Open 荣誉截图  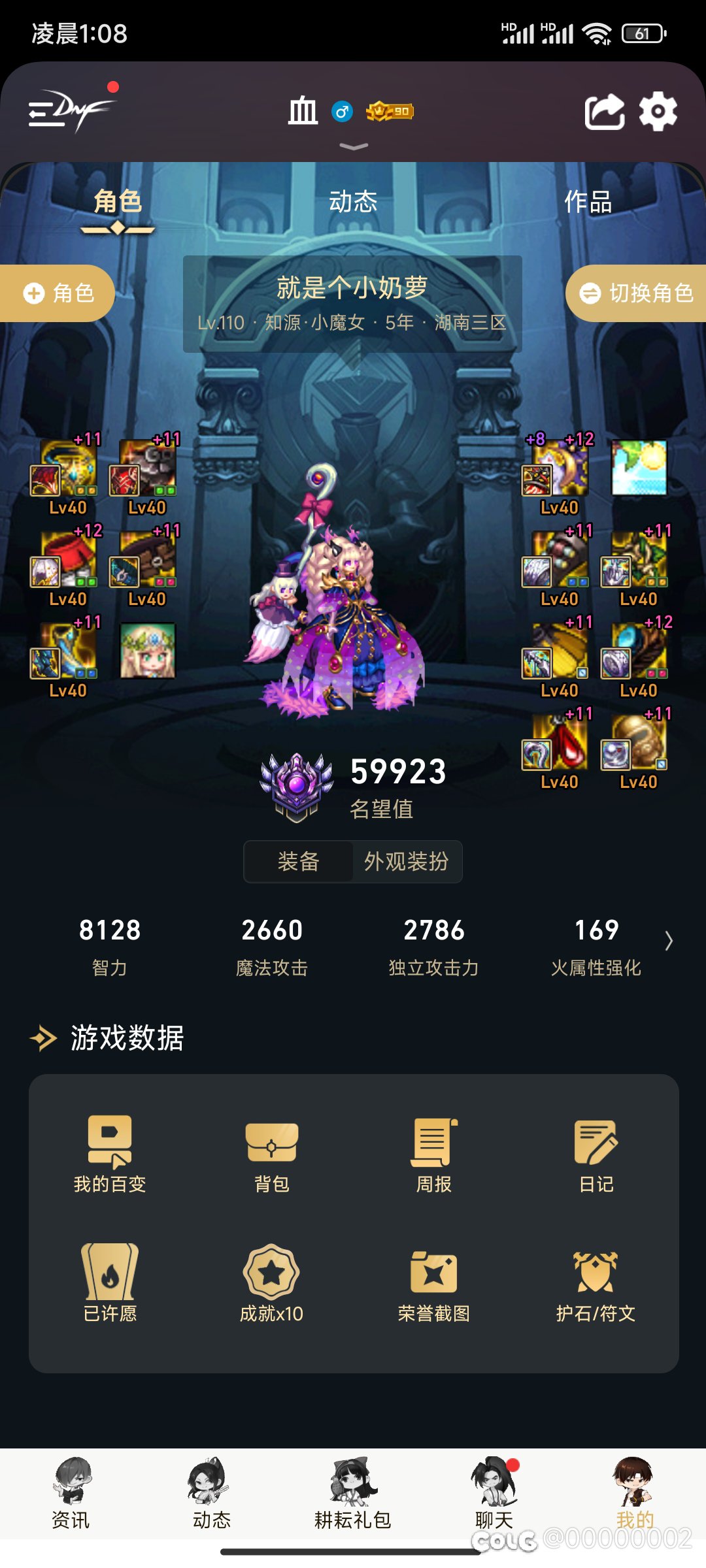pos(434,1282)
